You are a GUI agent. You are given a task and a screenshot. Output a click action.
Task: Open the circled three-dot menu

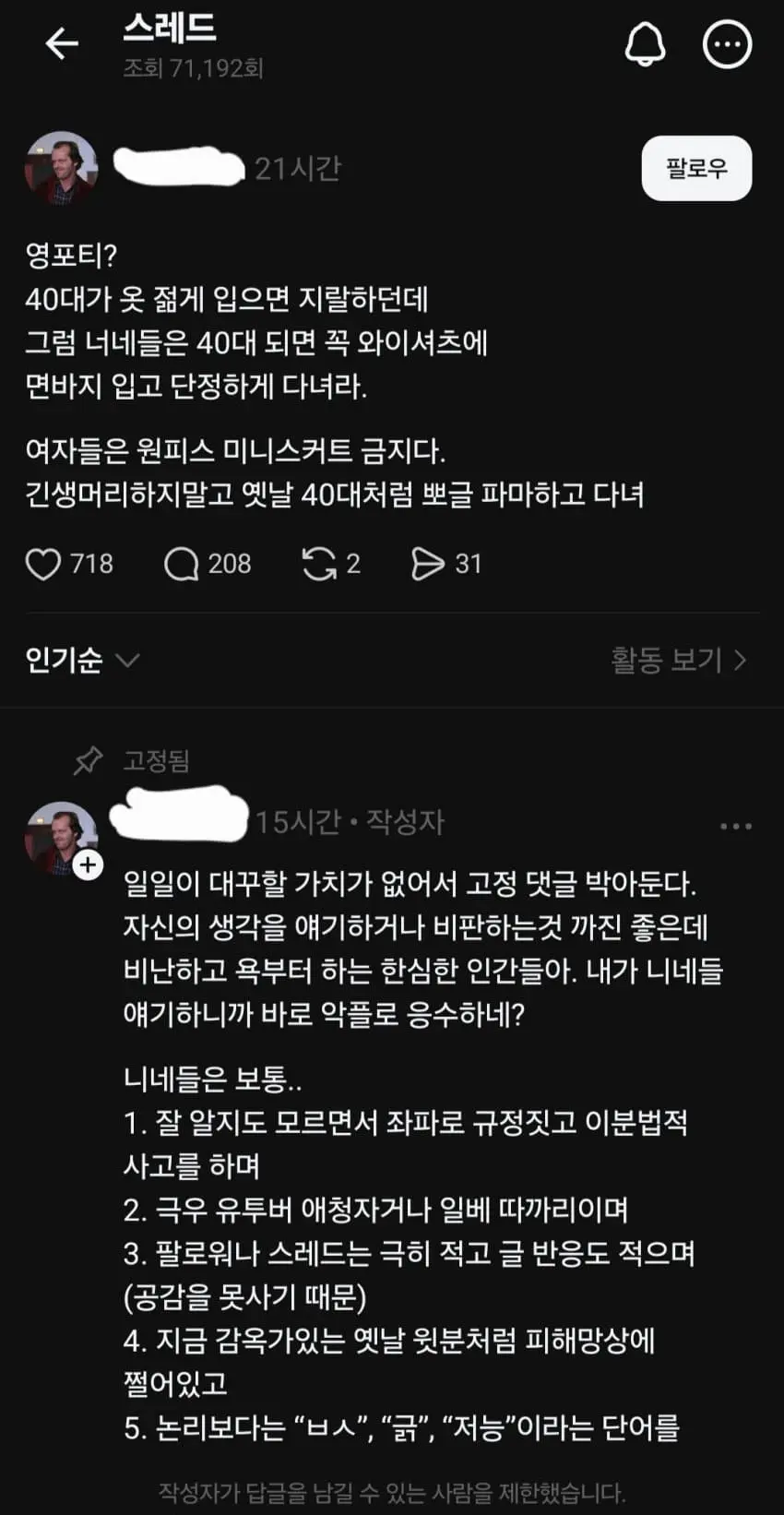click(x=727, y=43)
